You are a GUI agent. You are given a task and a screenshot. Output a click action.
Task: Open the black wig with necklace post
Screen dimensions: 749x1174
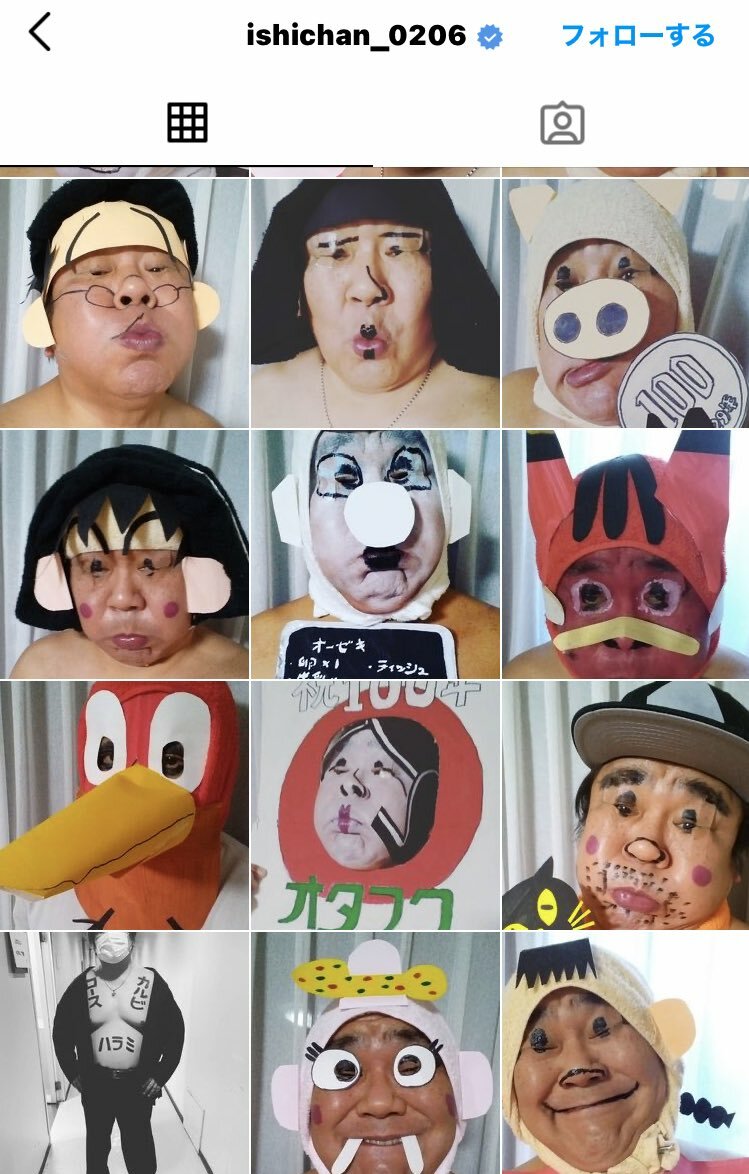click(x=374, y=303)
